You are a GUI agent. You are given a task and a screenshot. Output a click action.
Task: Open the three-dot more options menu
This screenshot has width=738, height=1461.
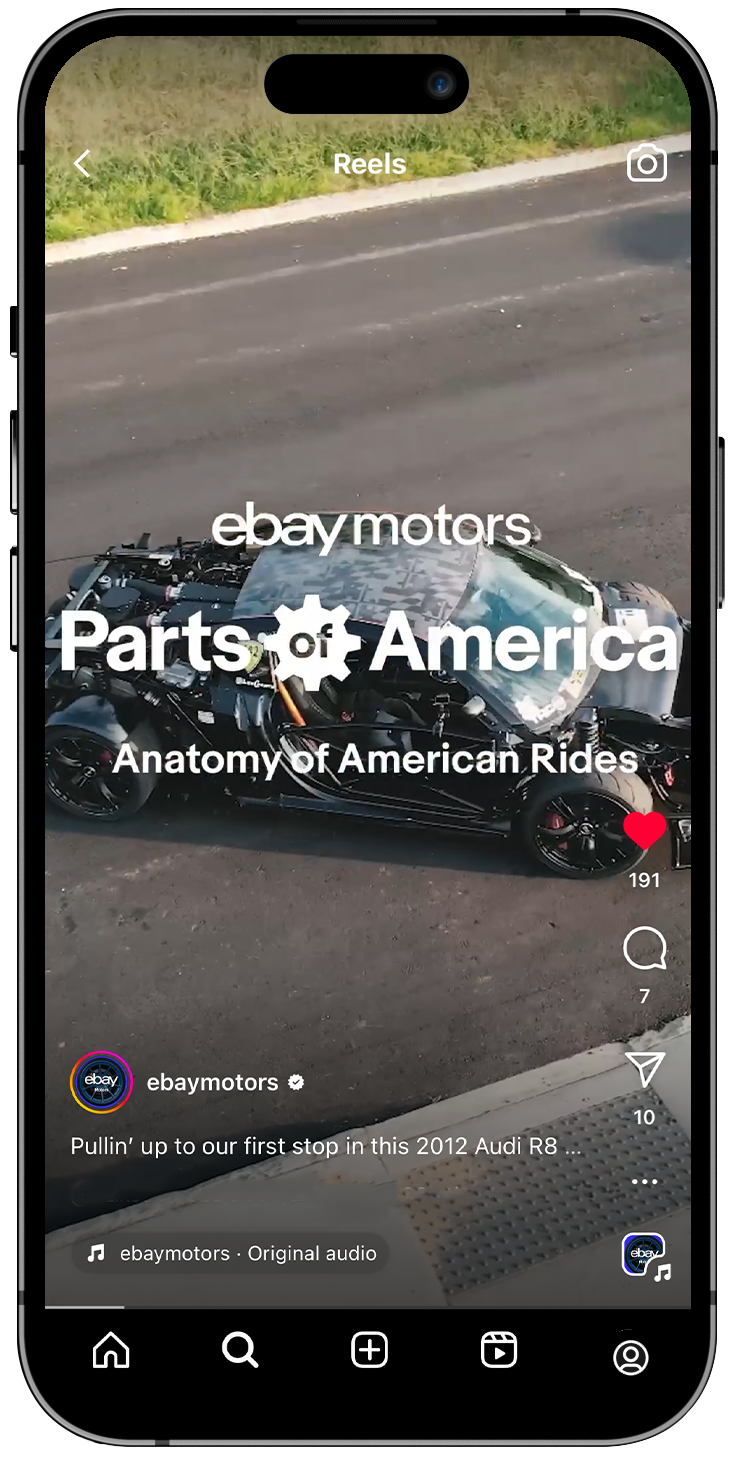[645, 1181]
